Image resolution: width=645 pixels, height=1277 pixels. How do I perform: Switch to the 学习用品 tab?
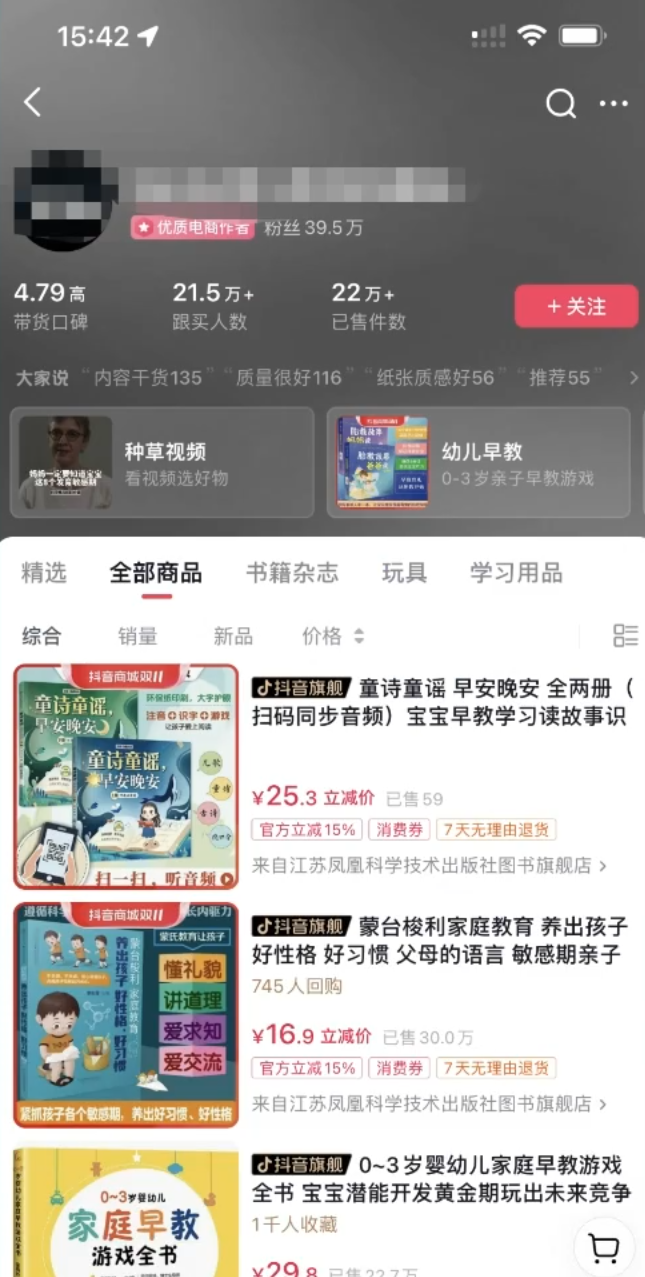tap(516, 573)
